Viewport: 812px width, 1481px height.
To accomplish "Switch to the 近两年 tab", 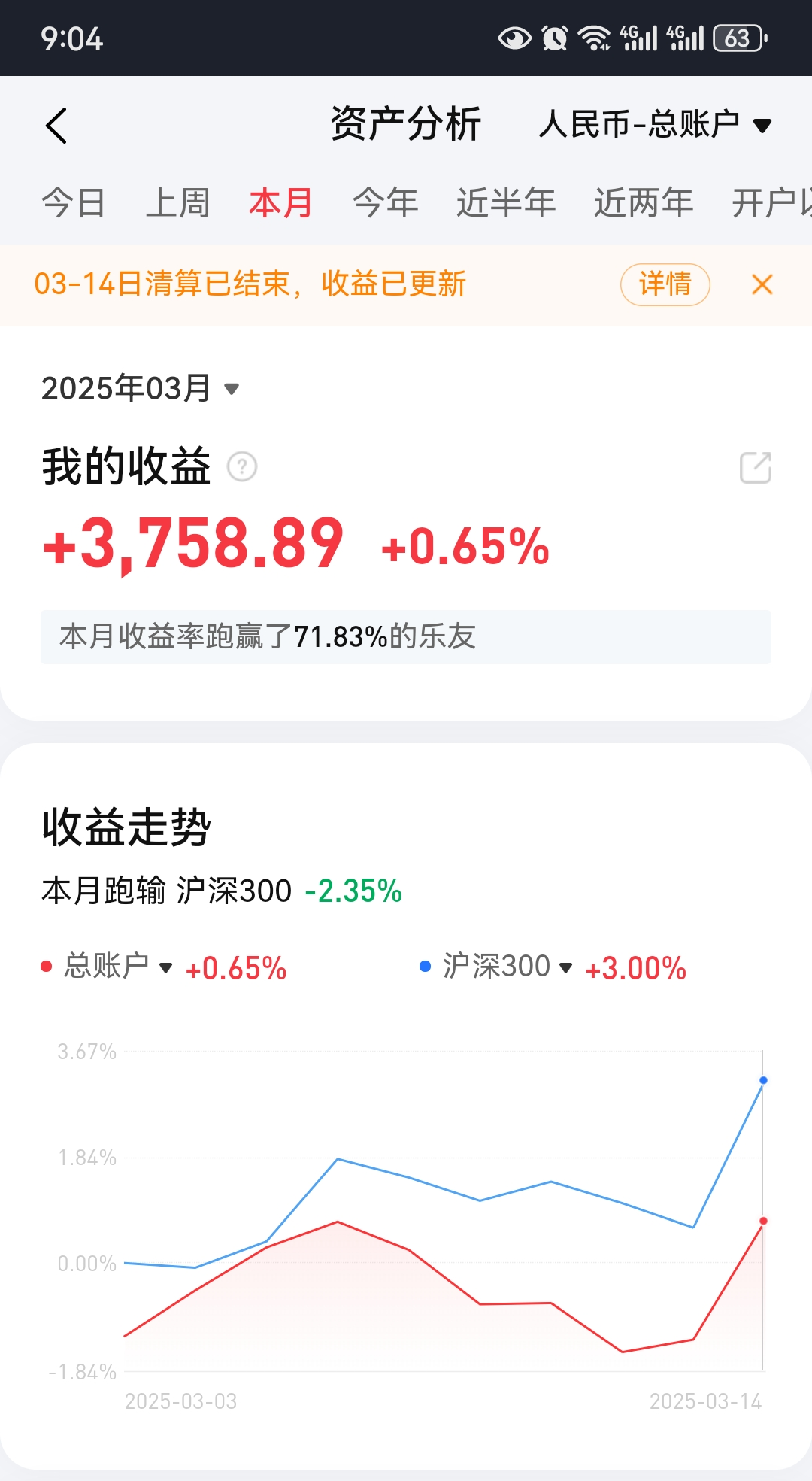I will (643, 203).
